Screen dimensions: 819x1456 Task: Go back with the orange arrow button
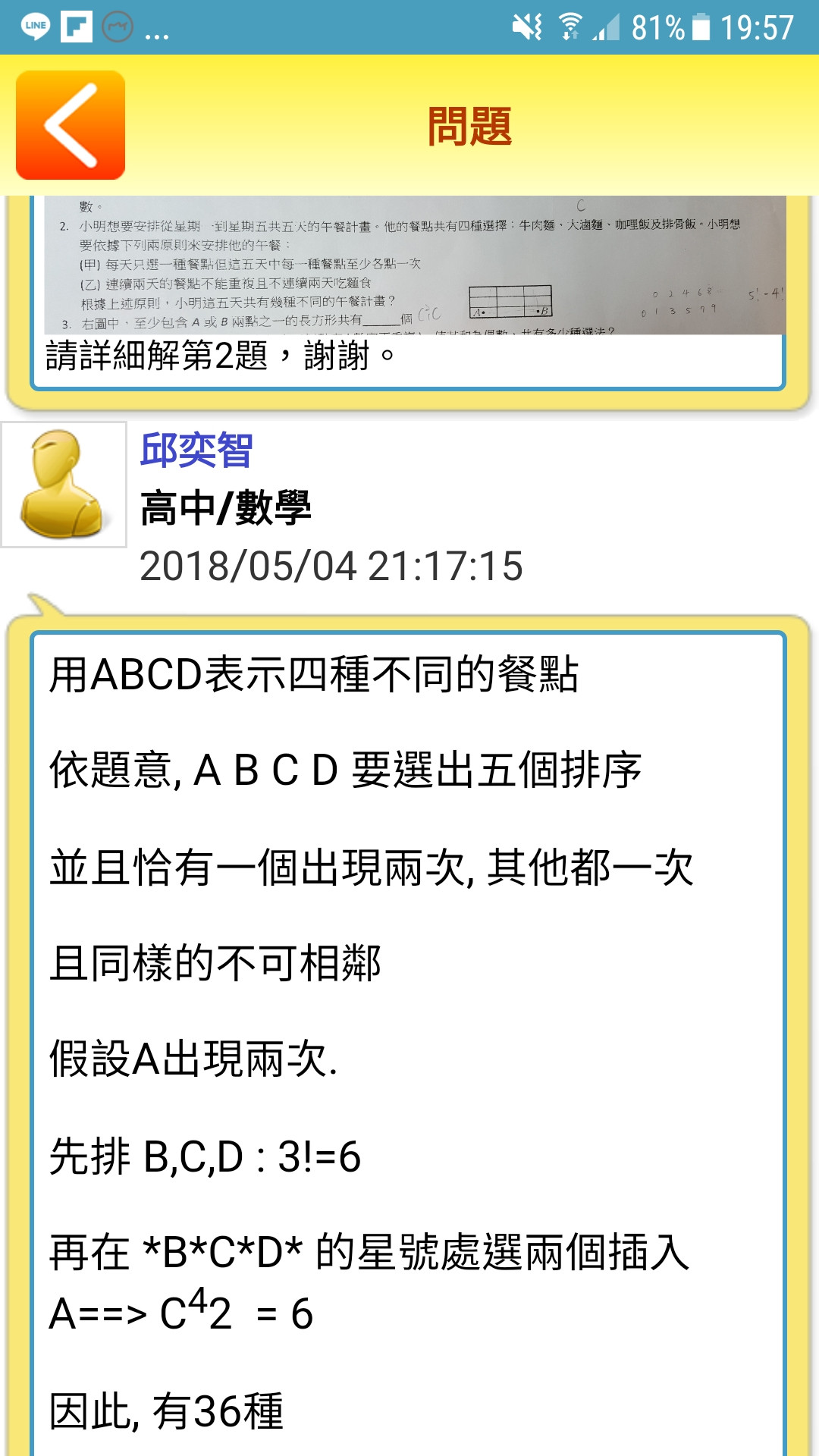point(71,125)
